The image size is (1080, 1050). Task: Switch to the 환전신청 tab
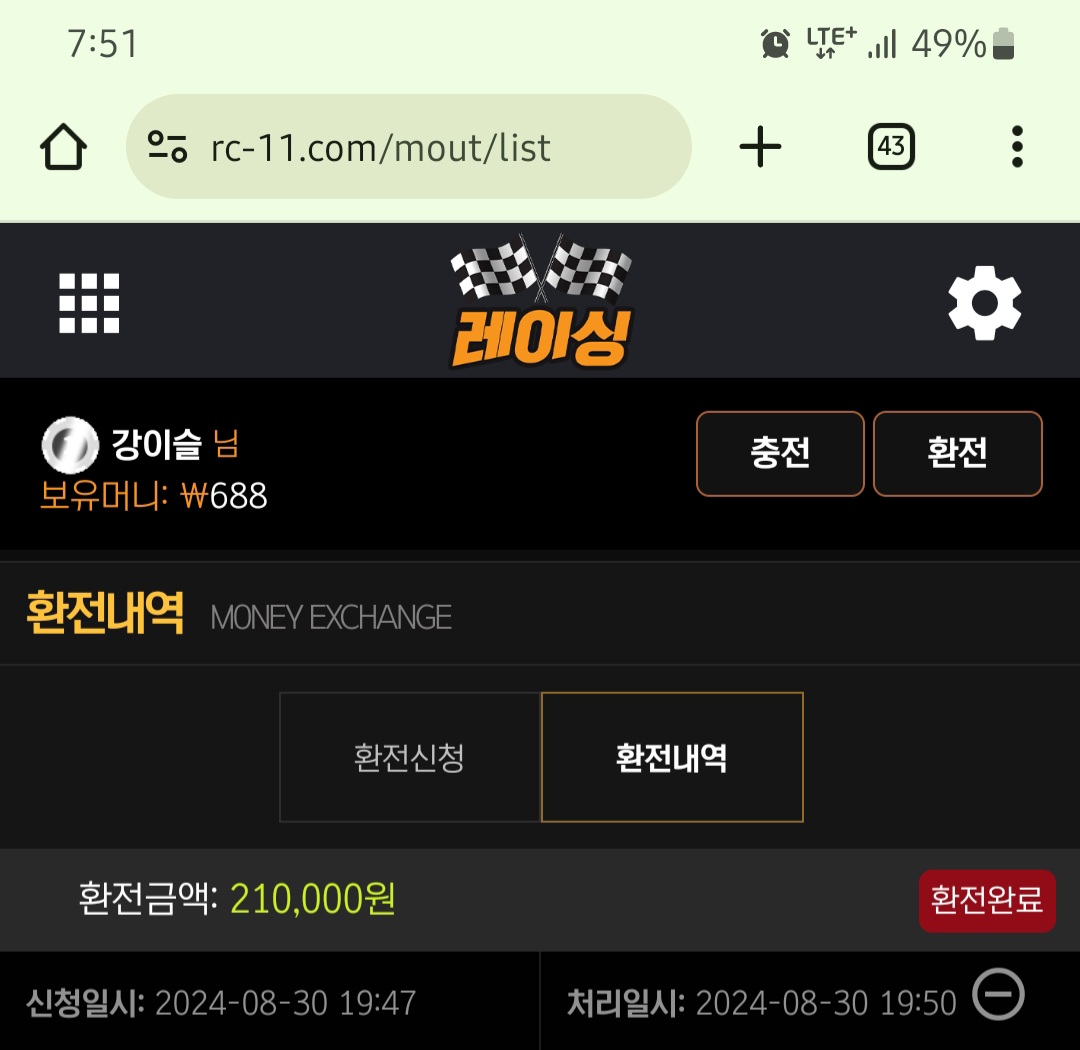click(410, 757)
